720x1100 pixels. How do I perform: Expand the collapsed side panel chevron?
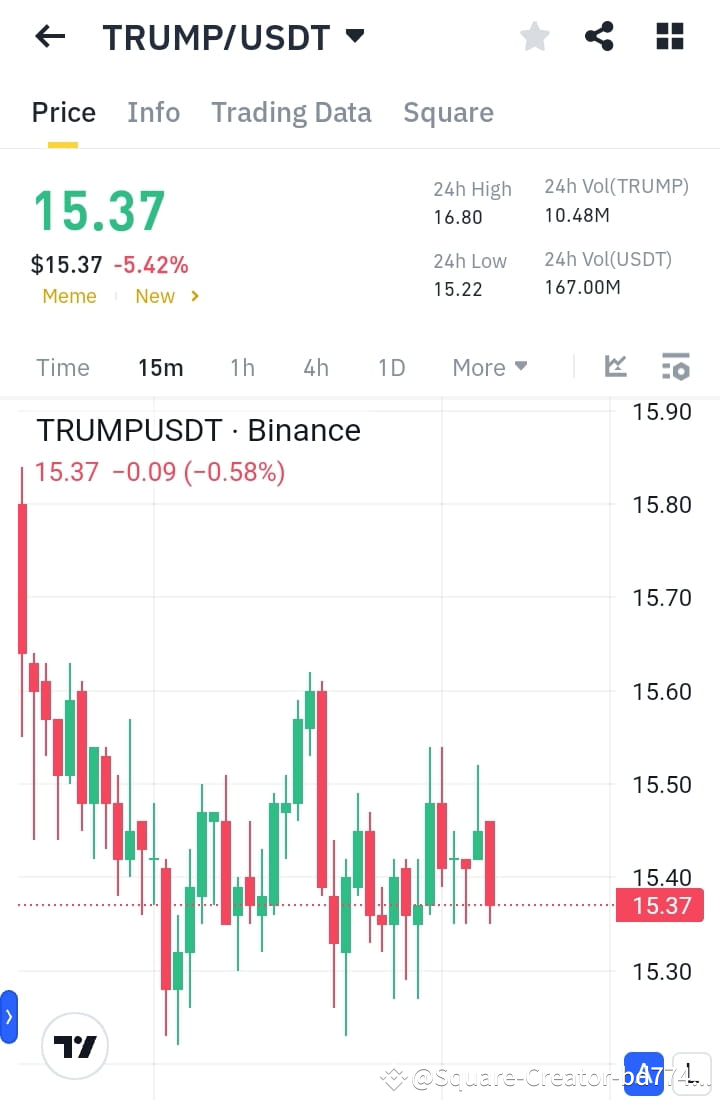[x=8, y=1017]
